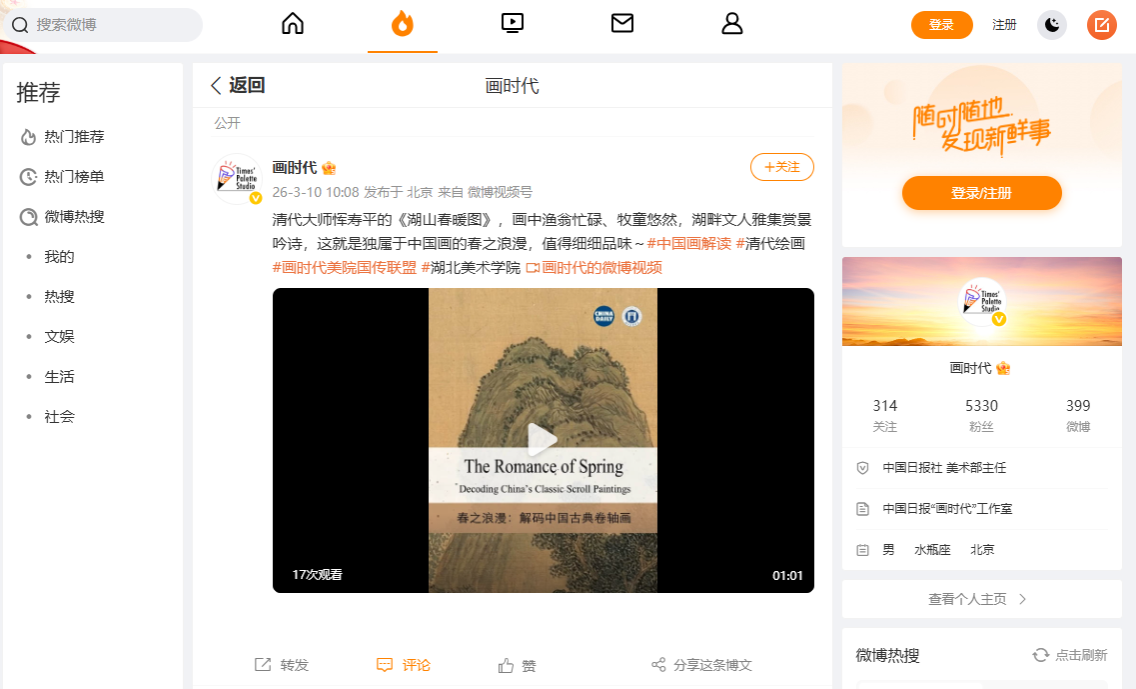Viewport: 1136px width, 689px height.
Task: Open the messages envelope icon
Action: tap(622, 23)
